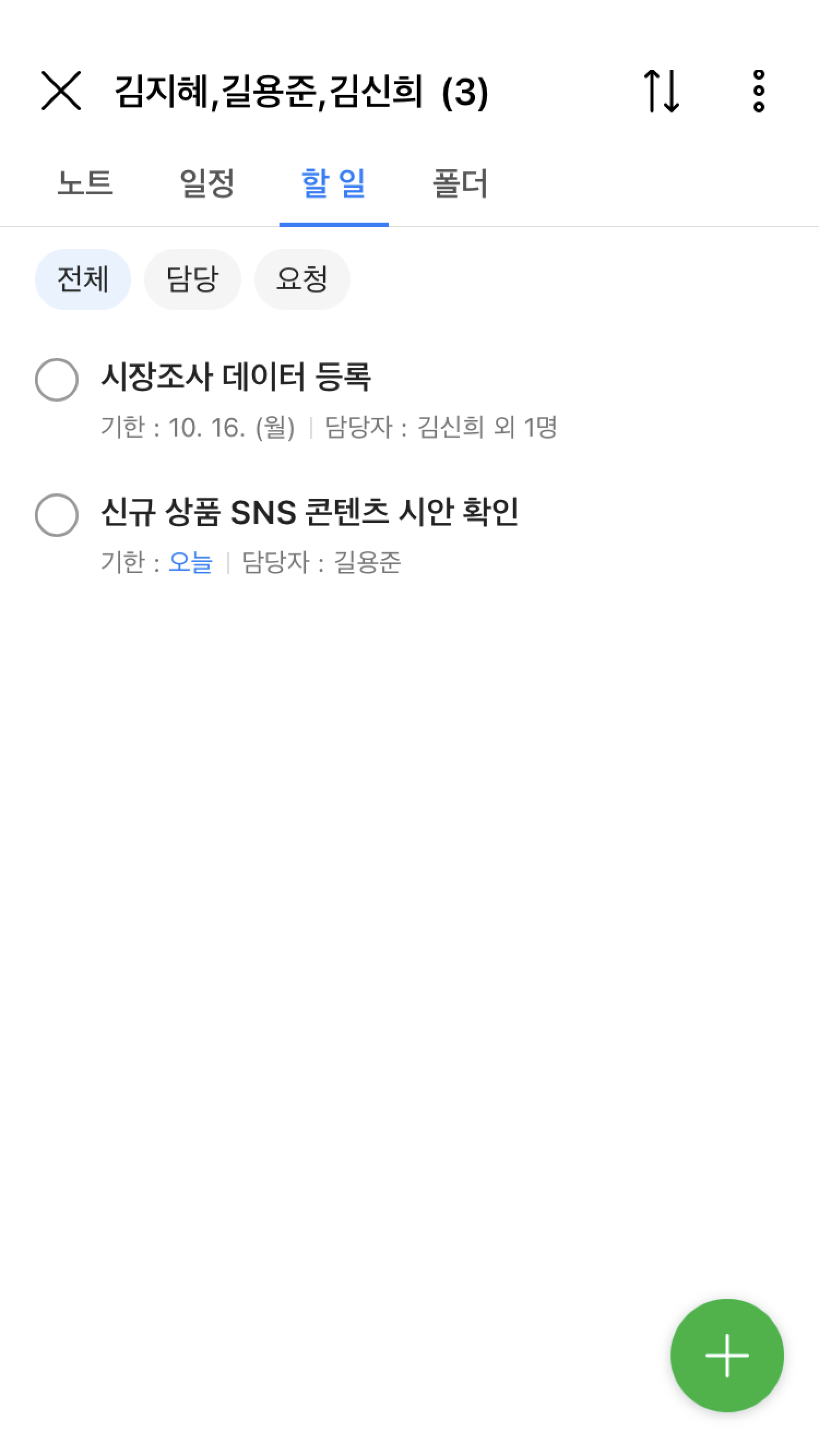Screen dimensions: 819x1456
Task: Close the 김지혜,길용준,김신희 group screen
Action: (x=61, y=91)
